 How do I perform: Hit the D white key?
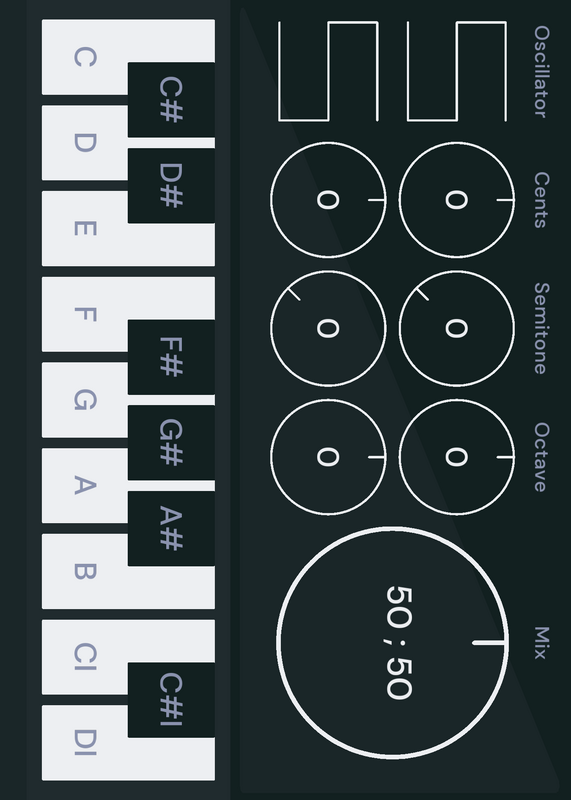pos(85,143)
